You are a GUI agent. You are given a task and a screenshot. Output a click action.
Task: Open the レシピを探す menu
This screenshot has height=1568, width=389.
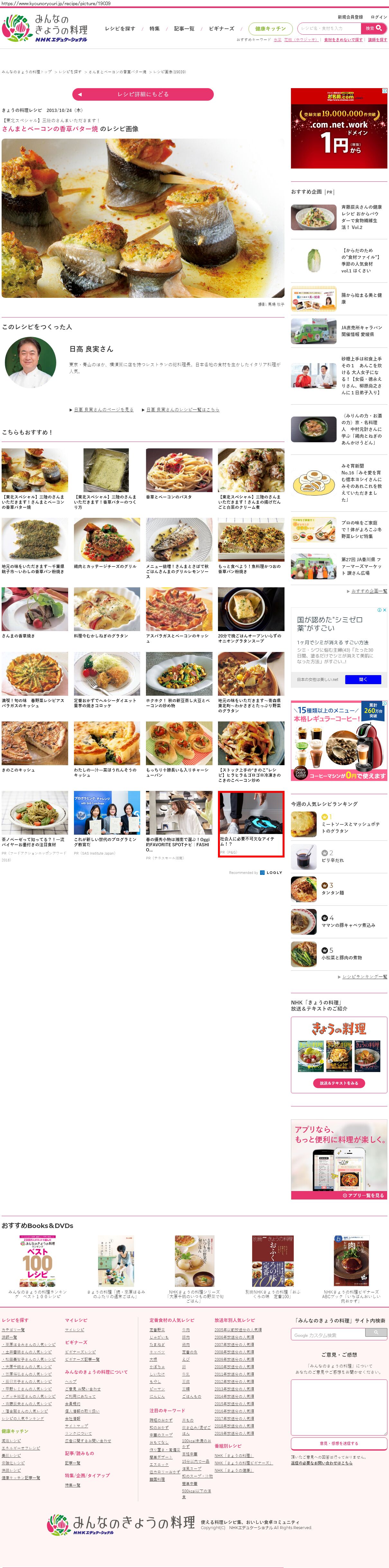point(120,29)
